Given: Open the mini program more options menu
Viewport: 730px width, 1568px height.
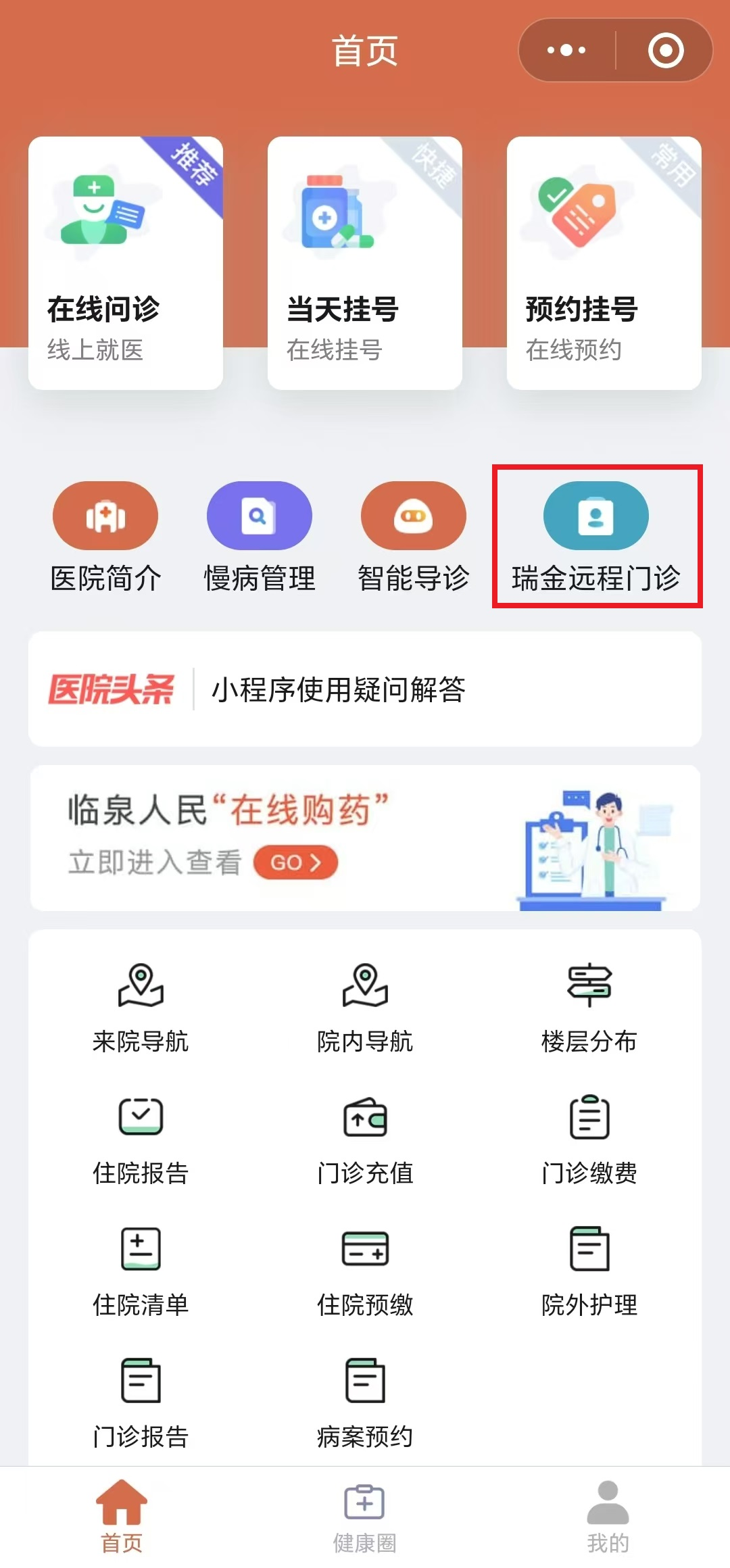Looking at the screenshot, I should [566, 51].
